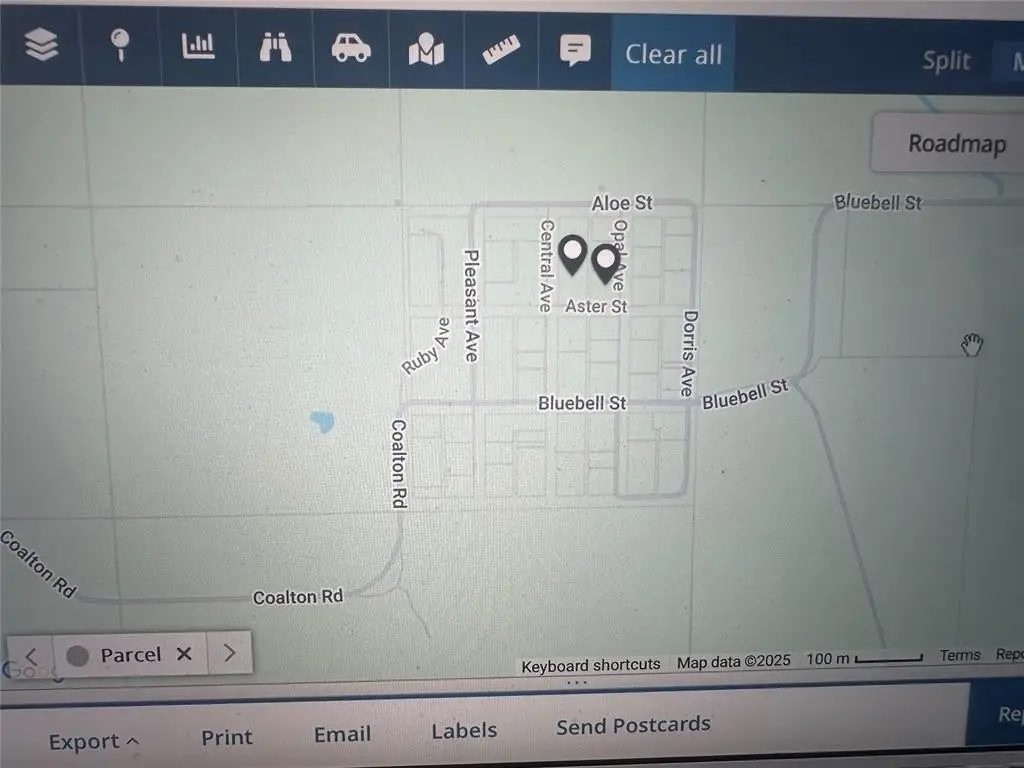The image size is (1024, 768).
Task: Select the drop pin tool
Action: click(x=121, y=46)
